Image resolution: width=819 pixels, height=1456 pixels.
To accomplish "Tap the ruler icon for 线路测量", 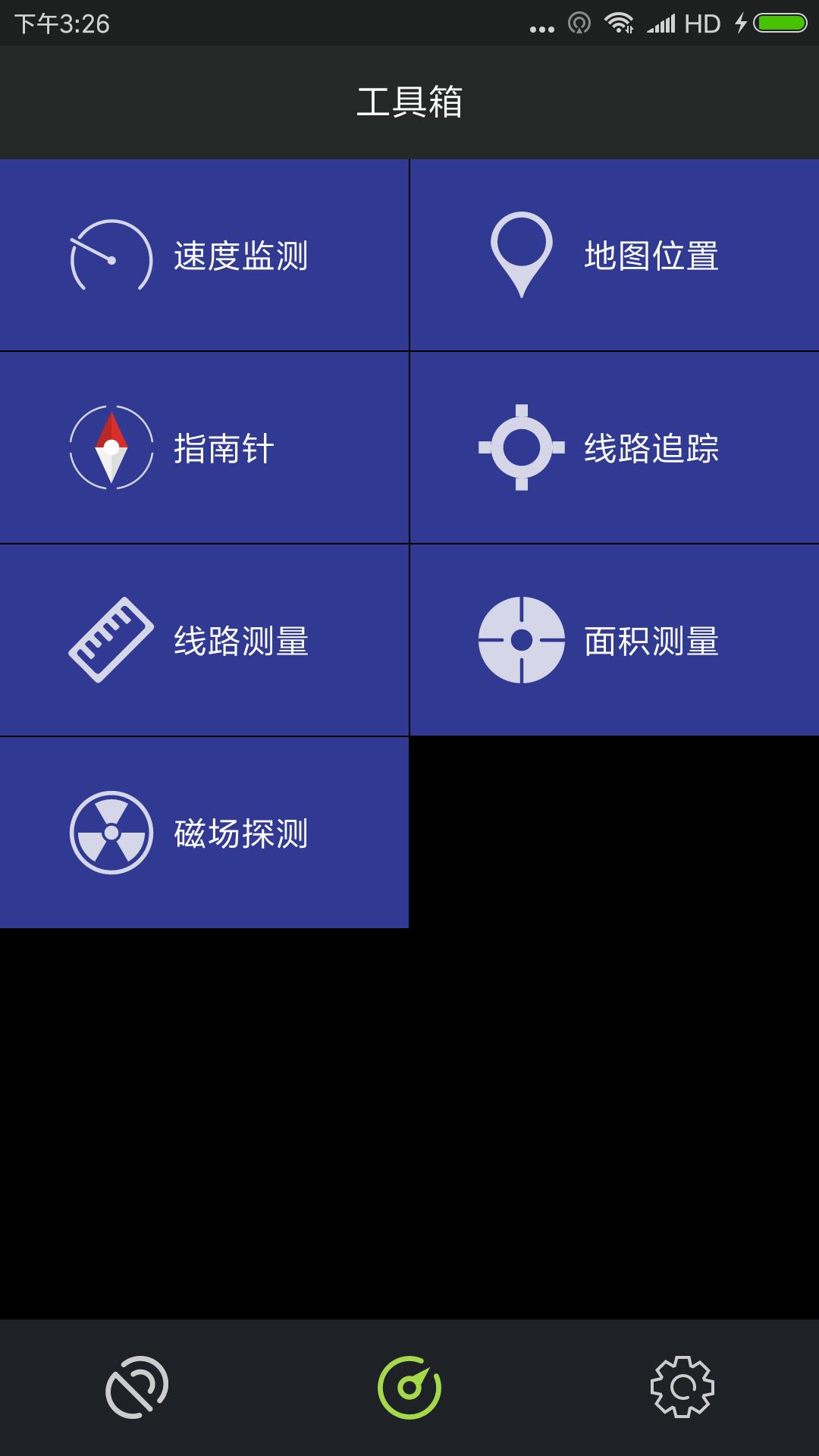I will 110,641.
